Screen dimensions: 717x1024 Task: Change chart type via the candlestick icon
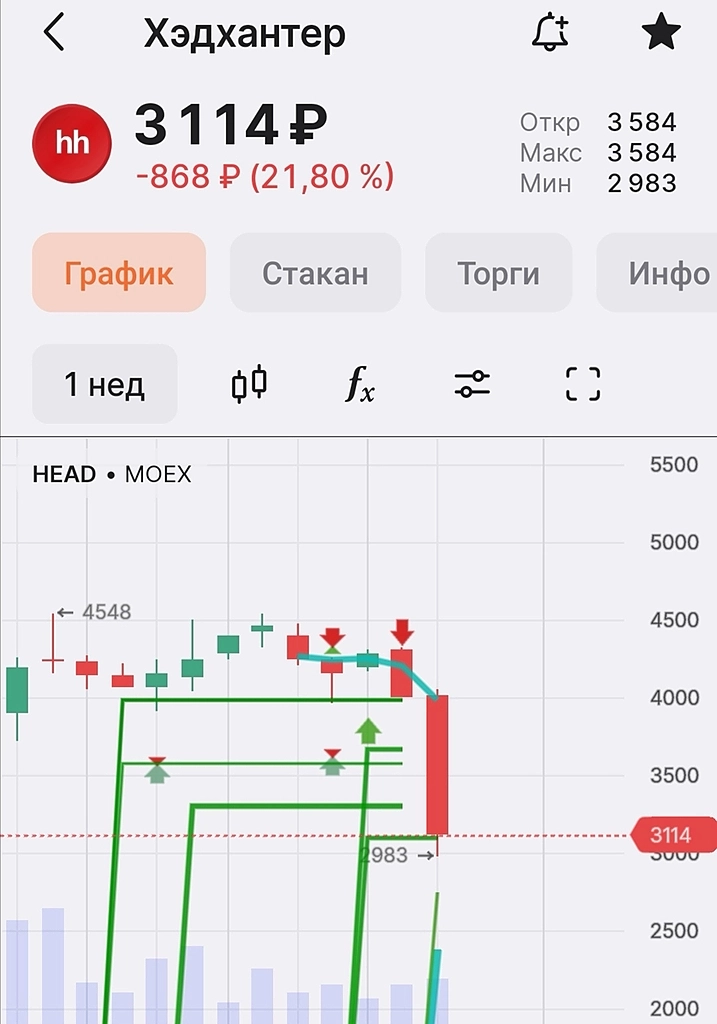(249, 384)
